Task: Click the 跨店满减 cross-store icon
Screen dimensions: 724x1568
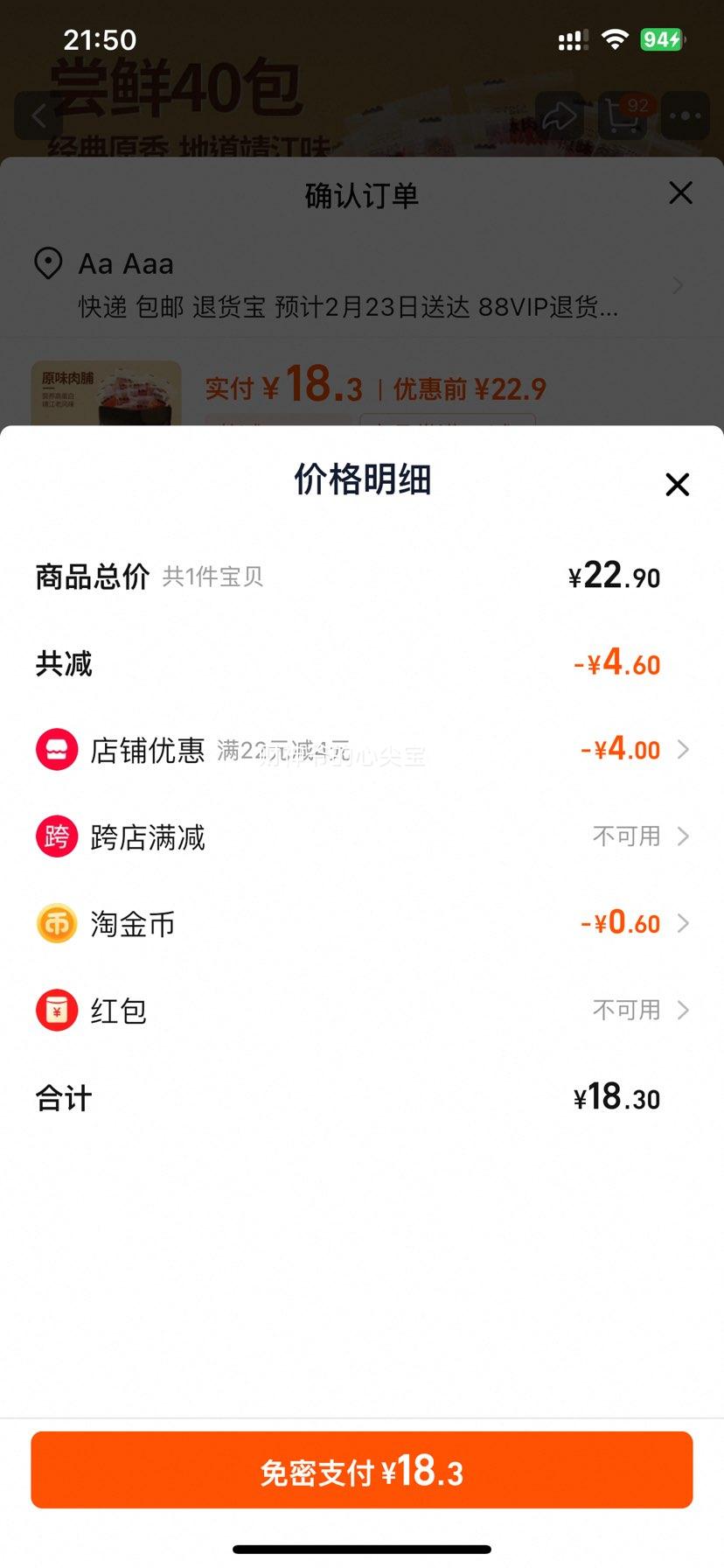Action: (56, 836)
